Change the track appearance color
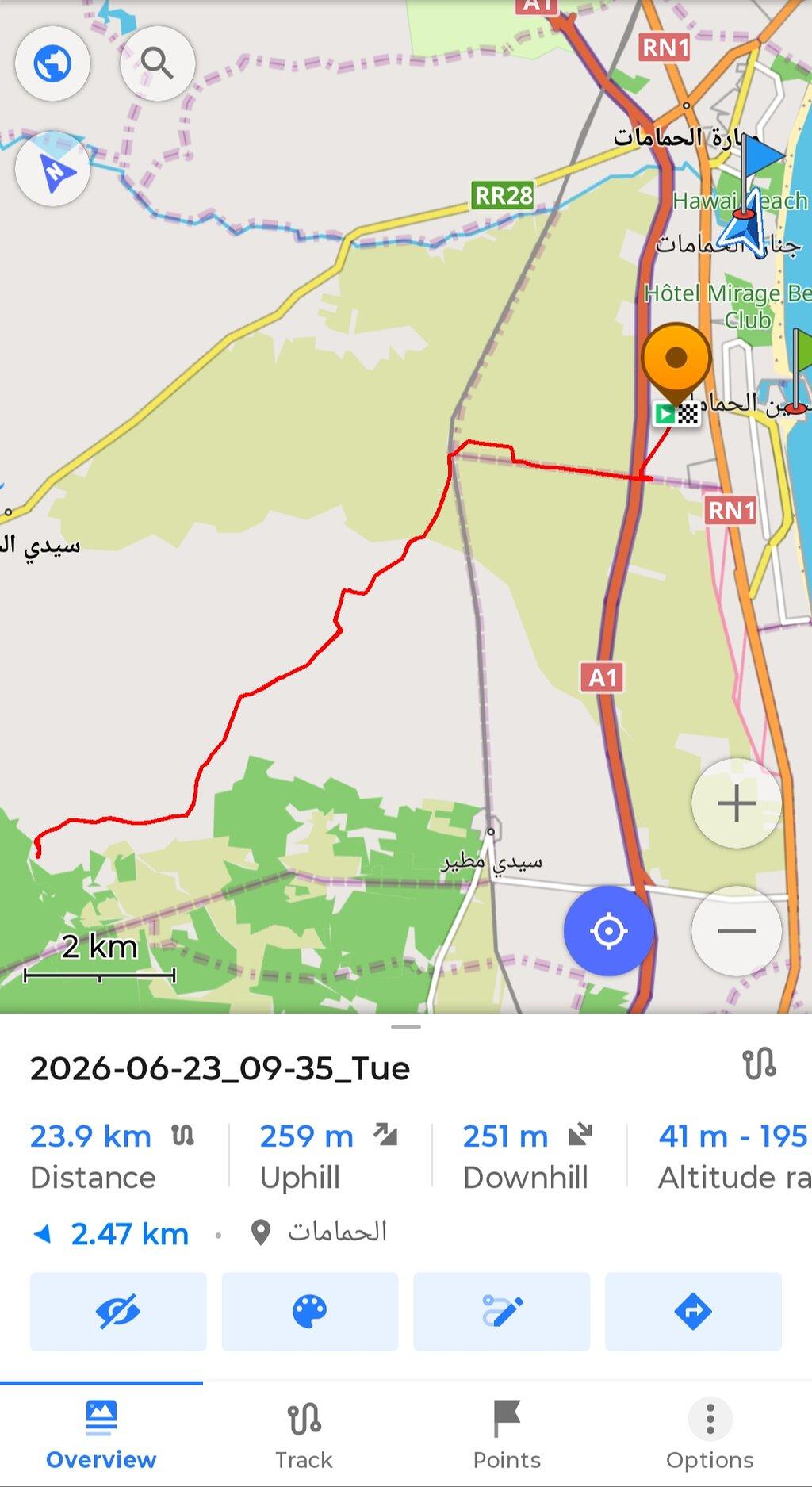This screenshot has height=1487, width=812. click(x=310, y=1312)
